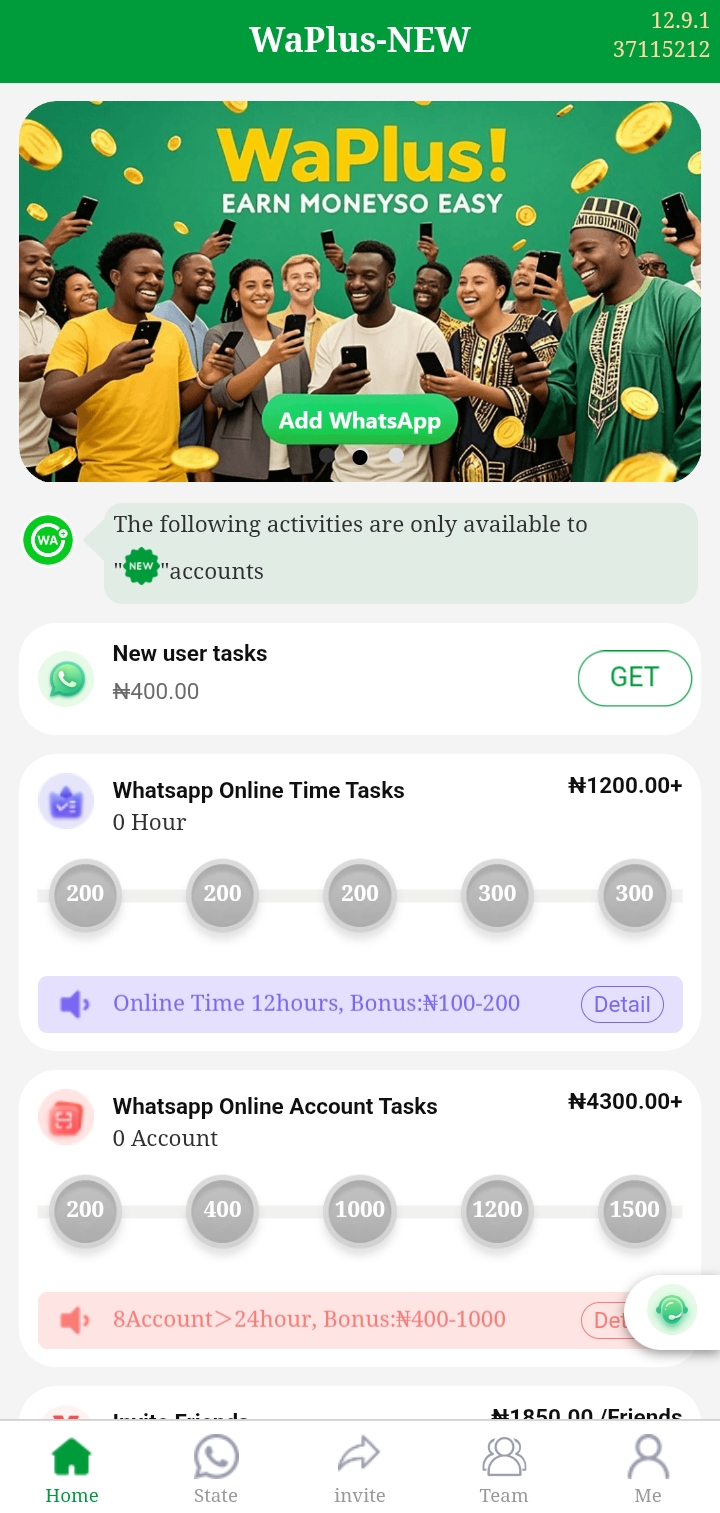
Task: Open the Whatsapp Online Account Tasks card
Action: click(275, 1107)
